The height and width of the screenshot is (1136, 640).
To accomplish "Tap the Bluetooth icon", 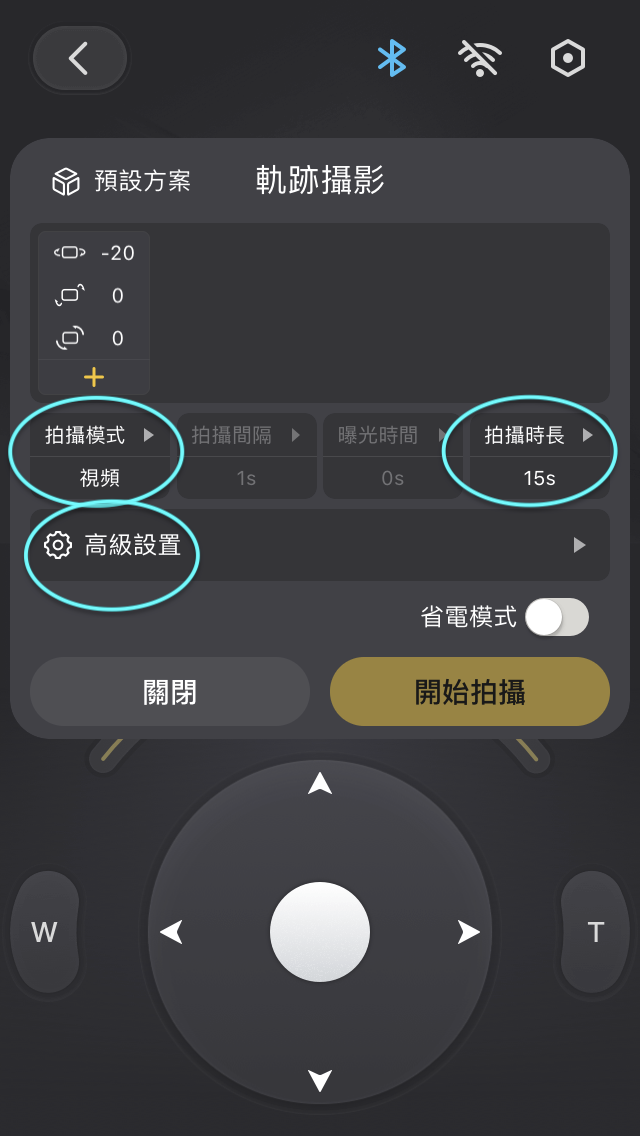I will pyautogui.click(x=391, y=58).
